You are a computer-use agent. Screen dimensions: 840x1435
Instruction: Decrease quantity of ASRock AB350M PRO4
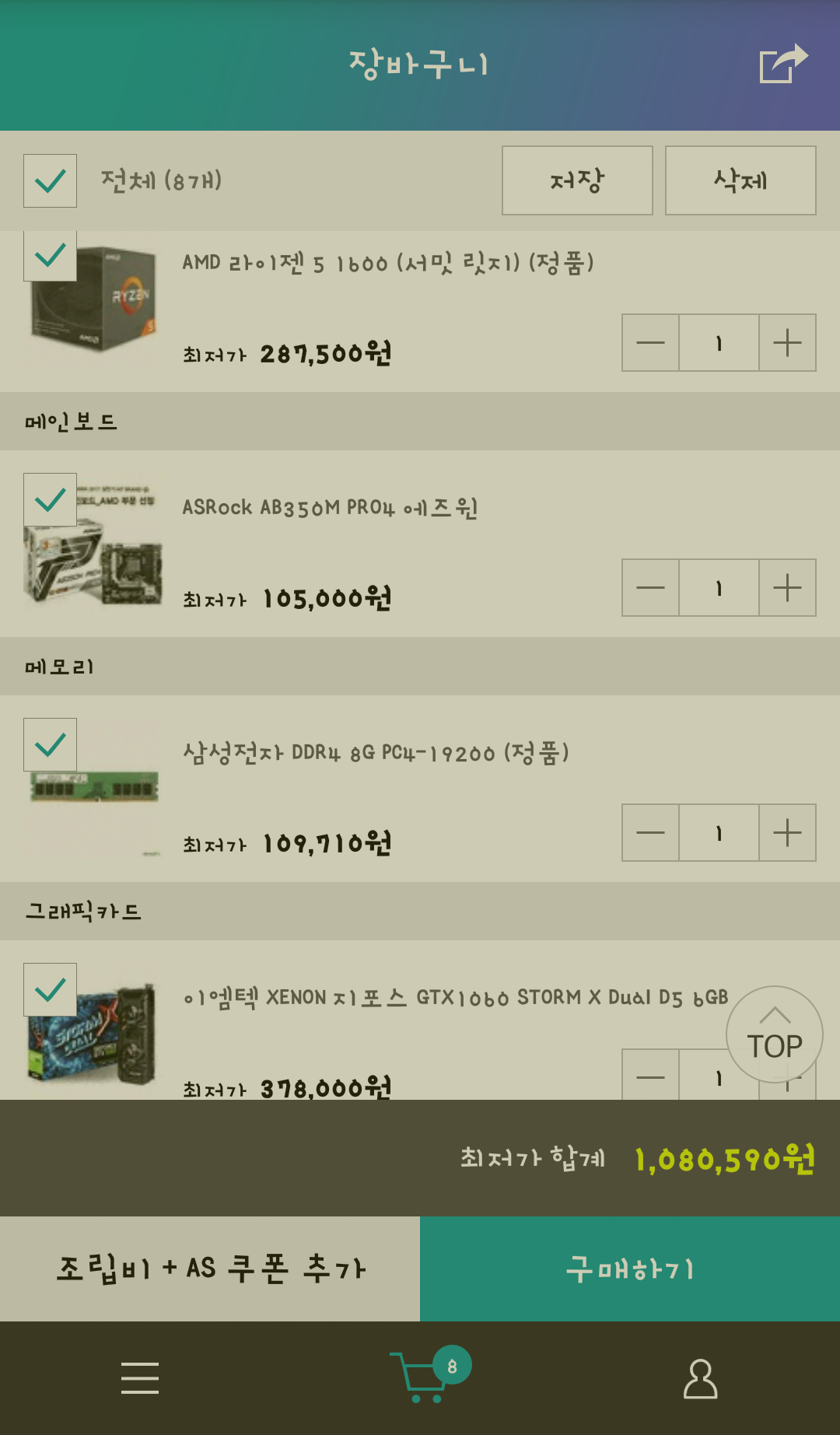(650, 587)
